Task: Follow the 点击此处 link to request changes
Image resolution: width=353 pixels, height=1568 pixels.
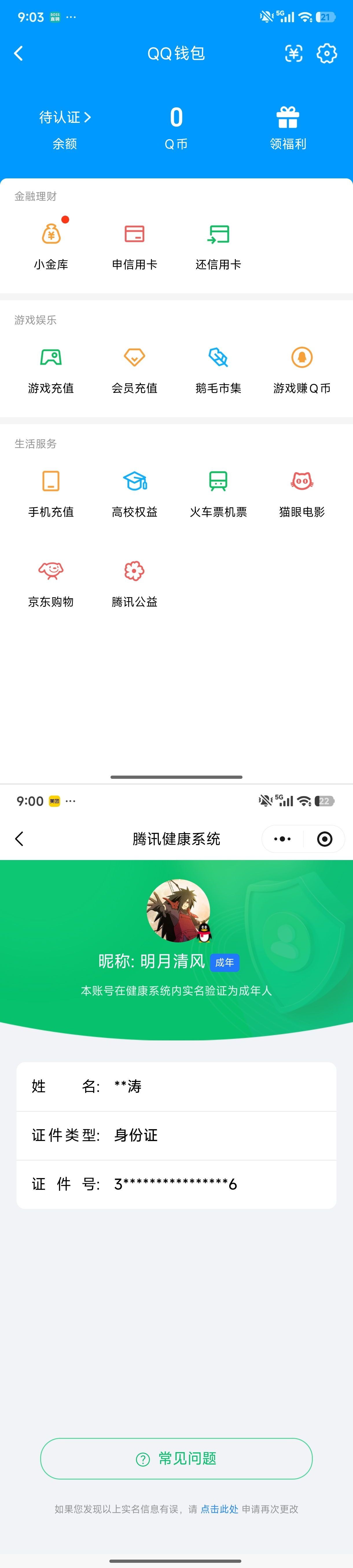Action: (220, 1509)
